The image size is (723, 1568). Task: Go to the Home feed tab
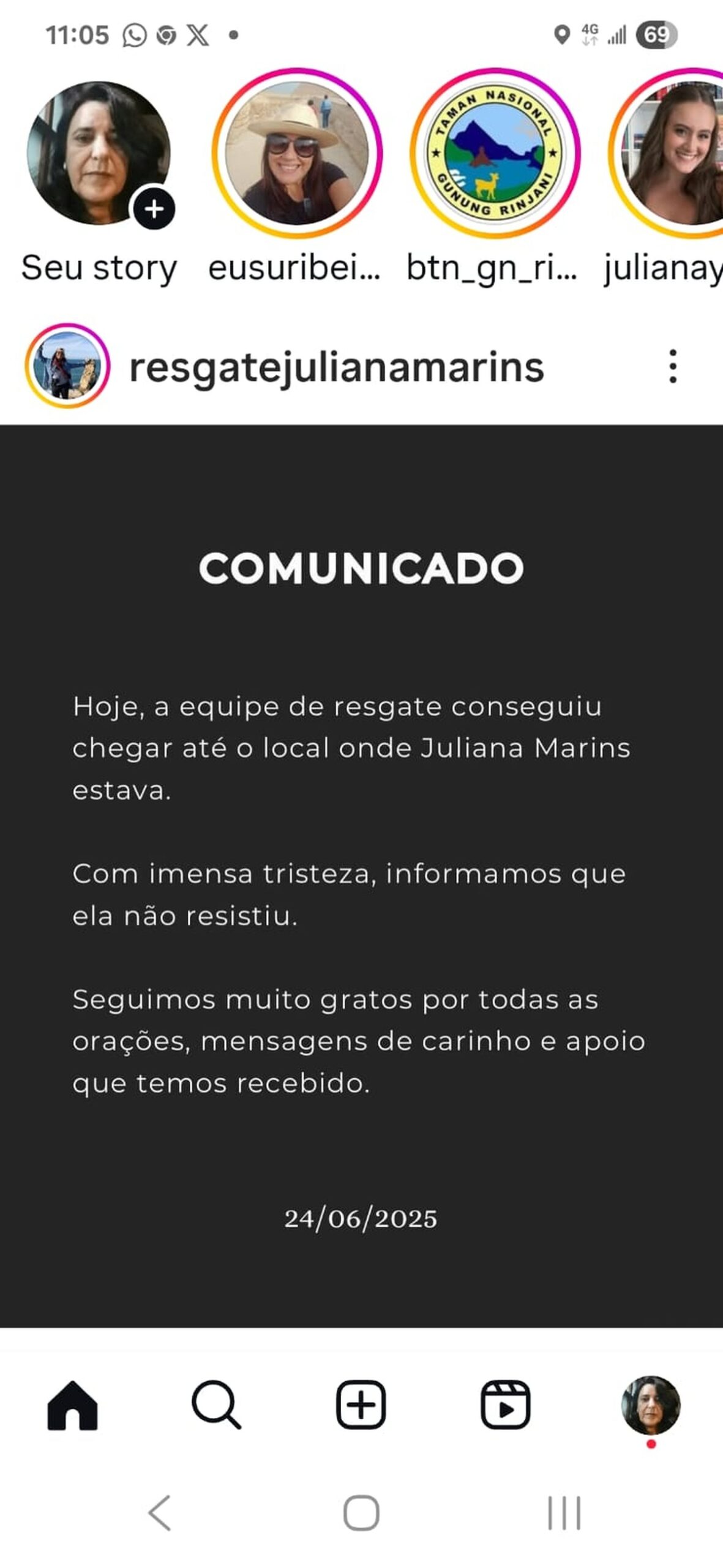pos(72,1405)
